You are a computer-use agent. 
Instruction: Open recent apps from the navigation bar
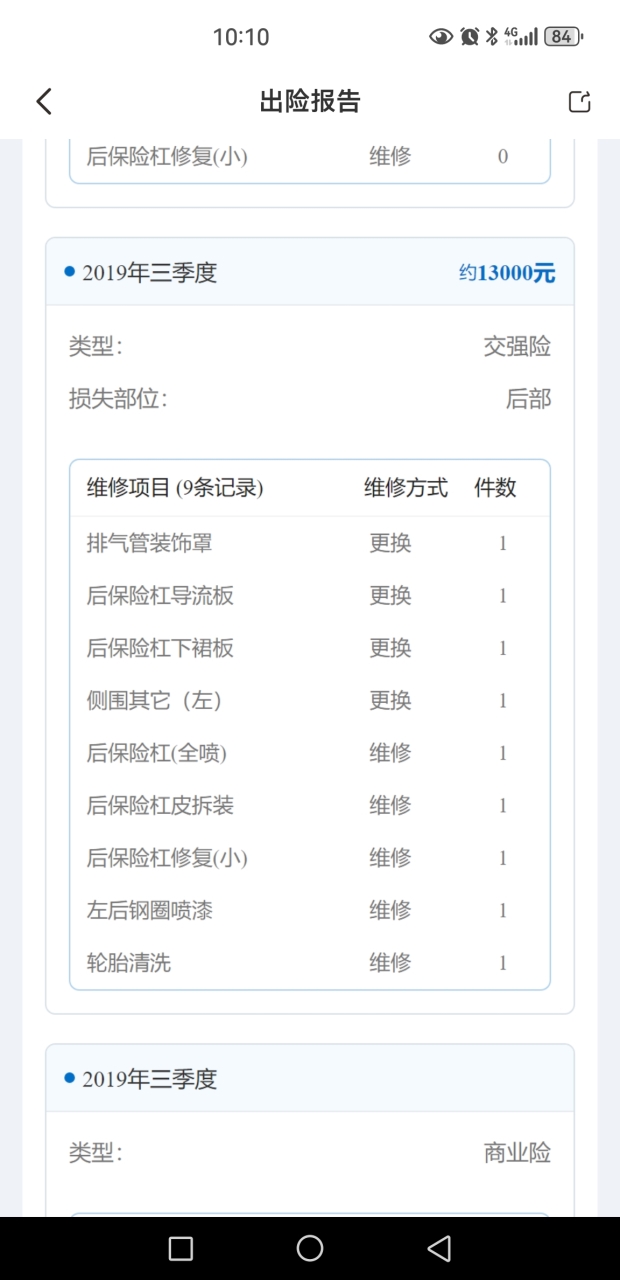(x=181, y=1248)
